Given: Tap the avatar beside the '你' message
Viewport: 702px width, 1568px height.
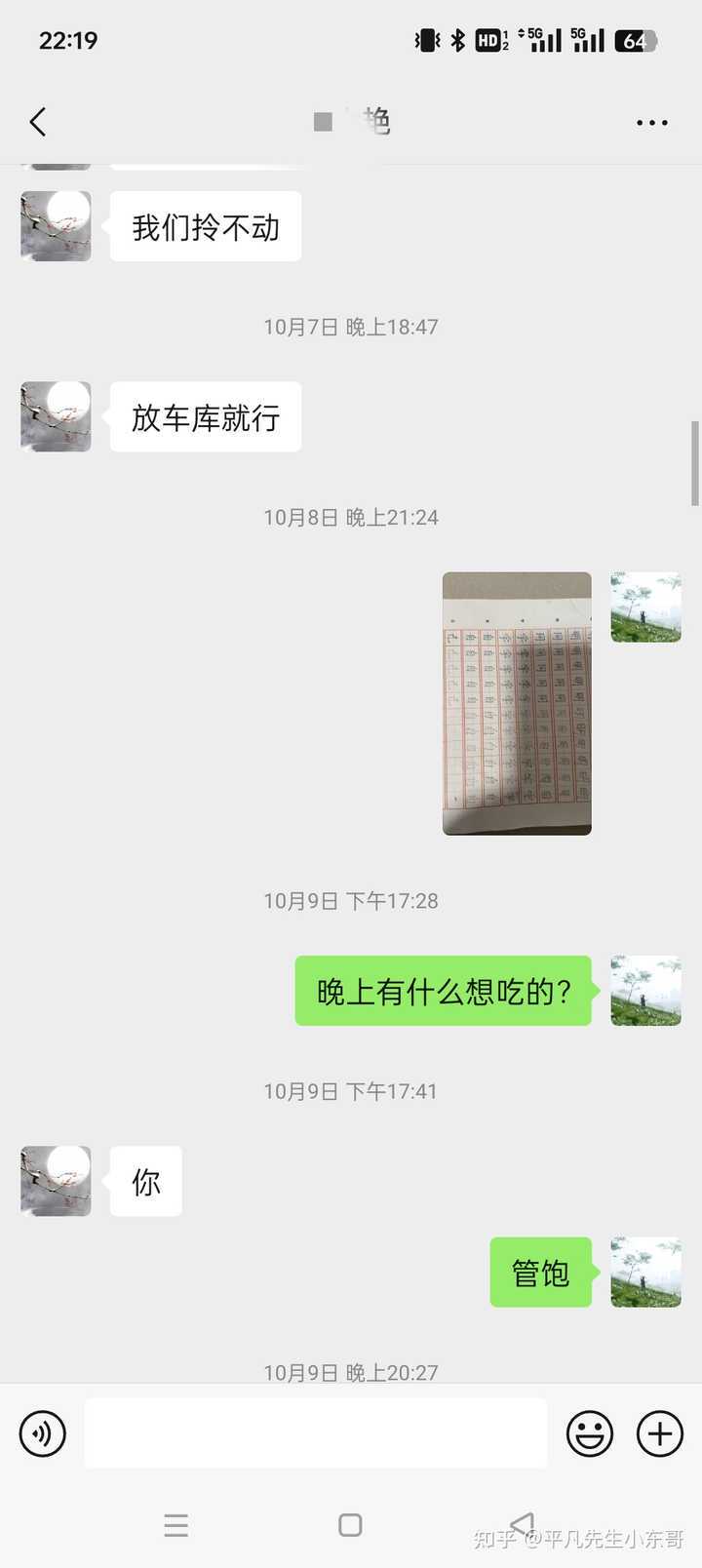Looking at the screenshot, I should (55, 1181).
